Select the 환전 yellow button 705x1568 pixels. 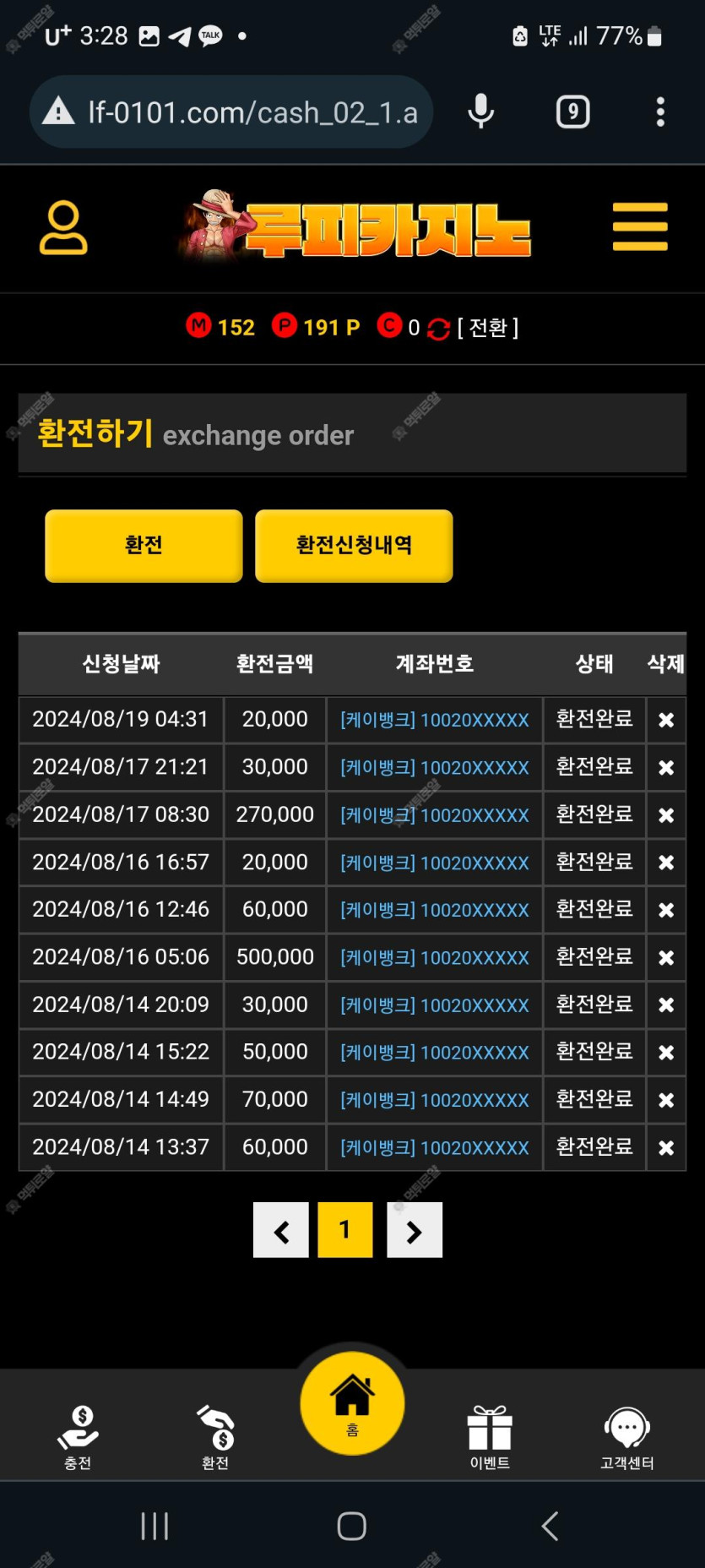[144, 545]
